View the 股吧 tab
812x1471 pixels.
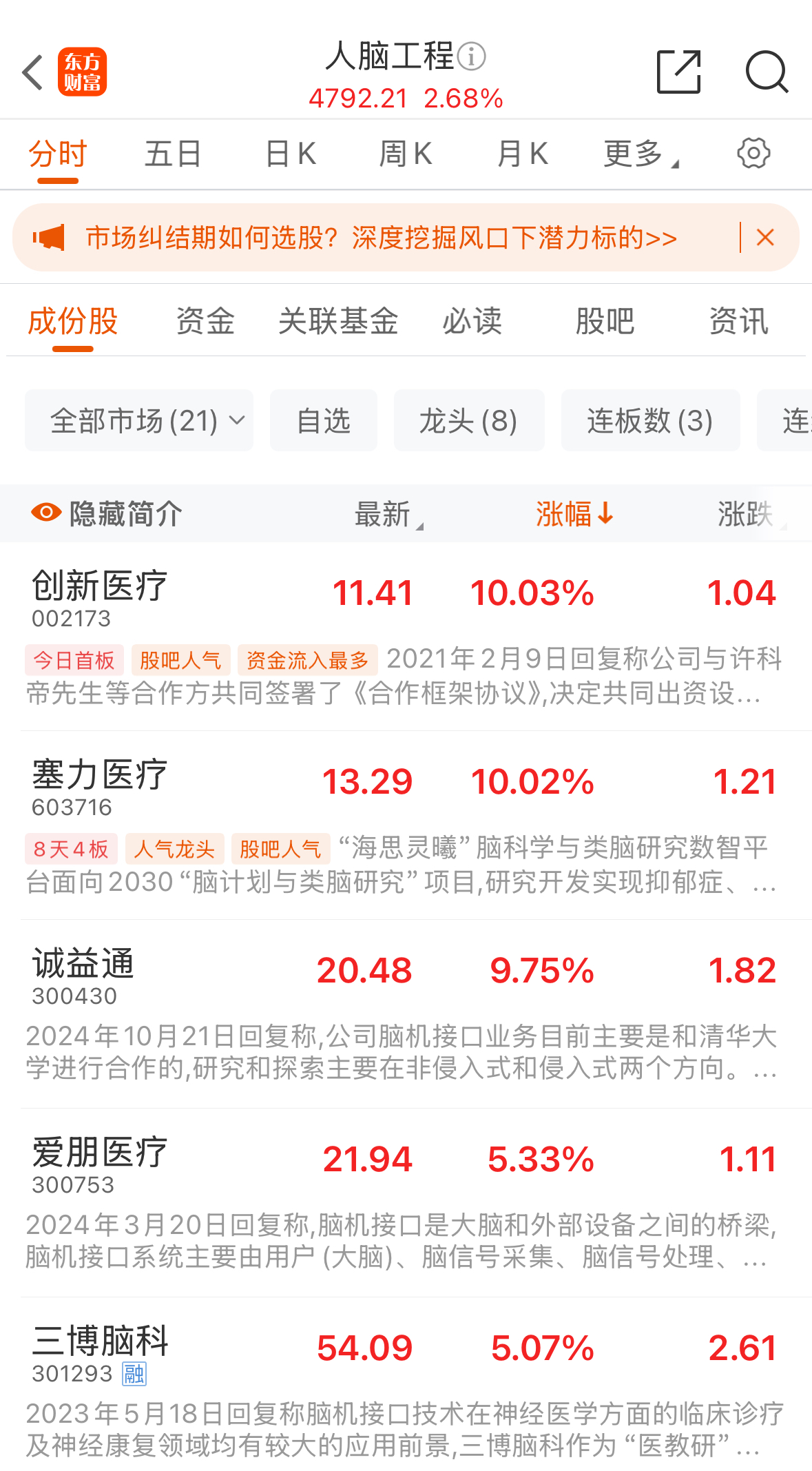click(x=605, y=321)
